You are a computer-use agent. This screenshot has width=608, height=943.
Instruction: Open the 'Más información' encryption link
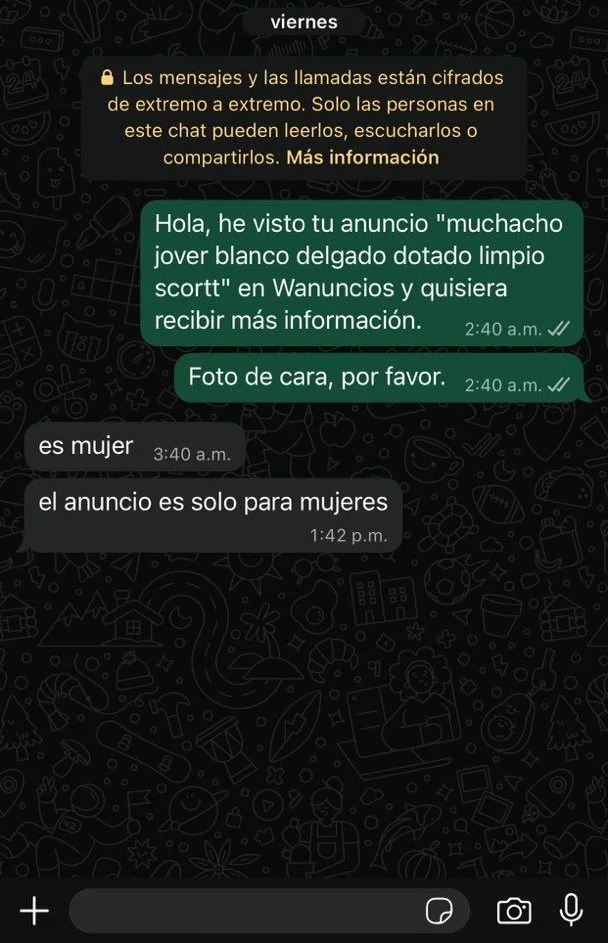coord(362,157)
